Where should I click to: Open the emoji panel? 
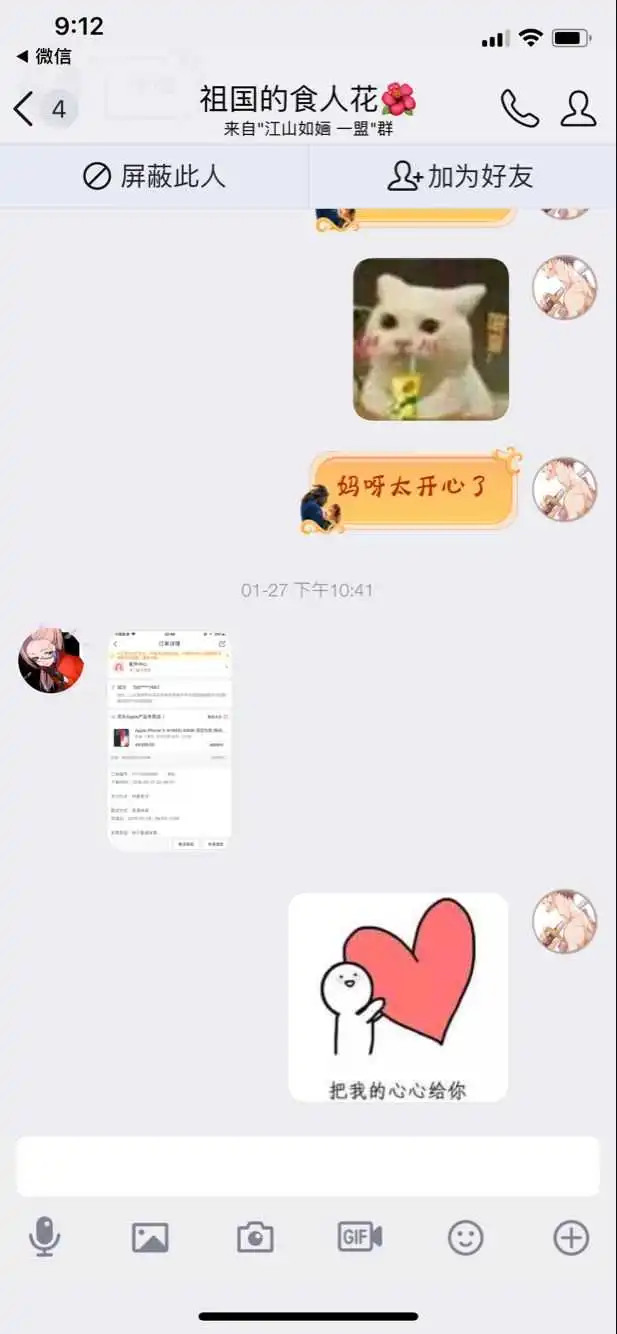465,1238
